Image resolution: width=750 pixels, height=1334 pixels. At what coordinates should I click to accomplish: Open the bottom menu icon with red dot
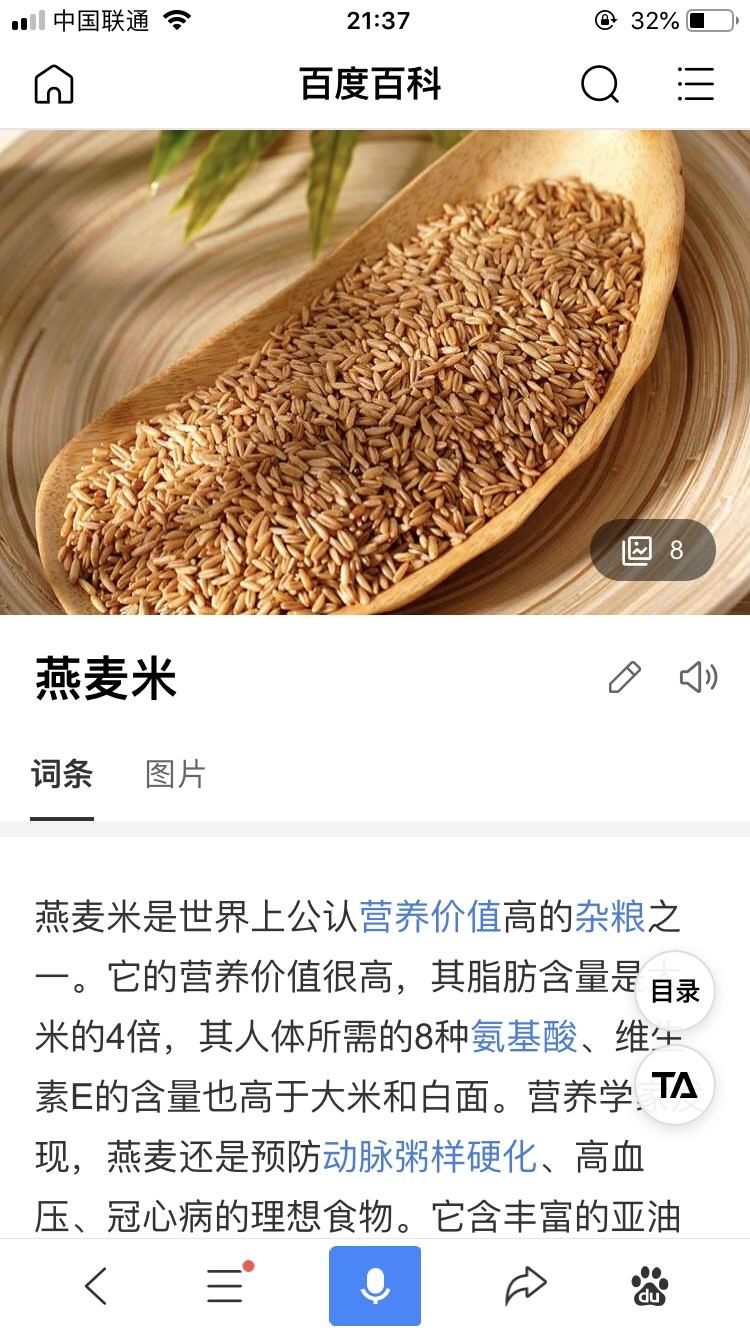coord(225,1285)
